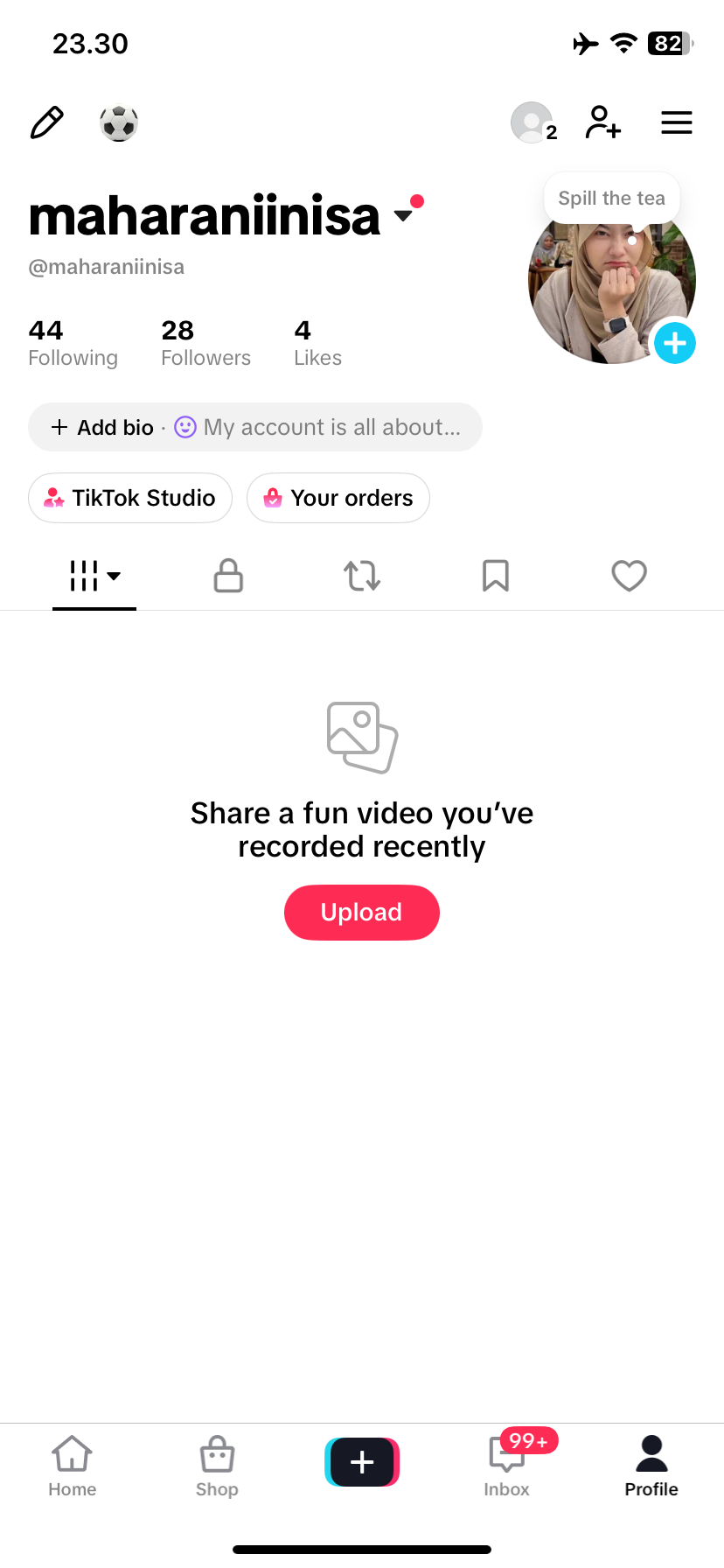Open the hamburger menu
Viewport: 724px width, 1568px height.
coord(677,122)
